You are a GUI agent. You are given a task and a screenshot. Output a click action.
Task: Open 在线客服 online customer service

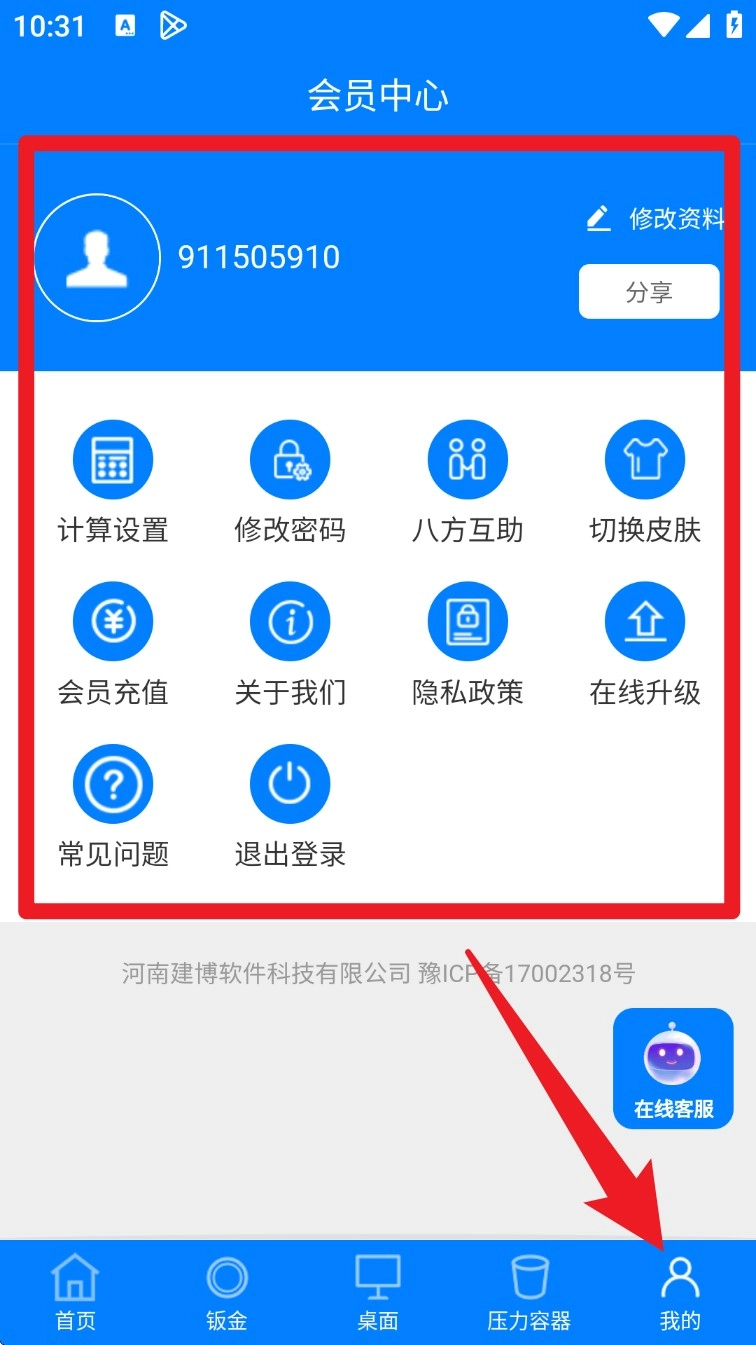673,1068
